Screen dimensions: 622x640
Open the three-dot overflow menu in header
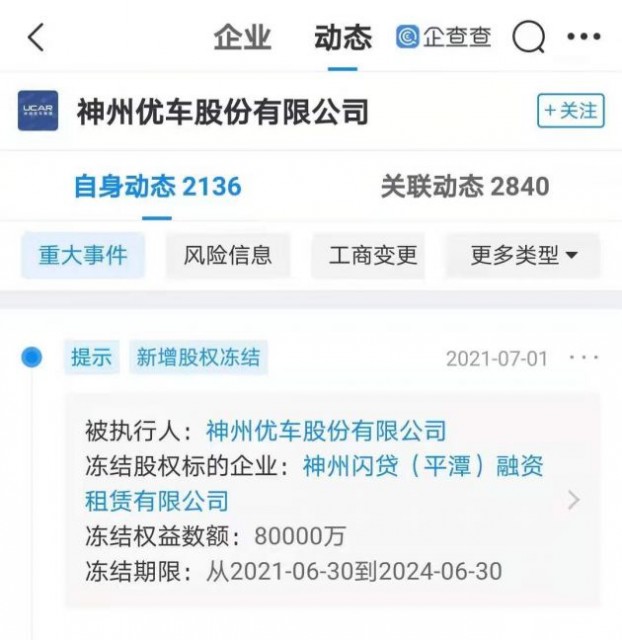coord(583,38)
